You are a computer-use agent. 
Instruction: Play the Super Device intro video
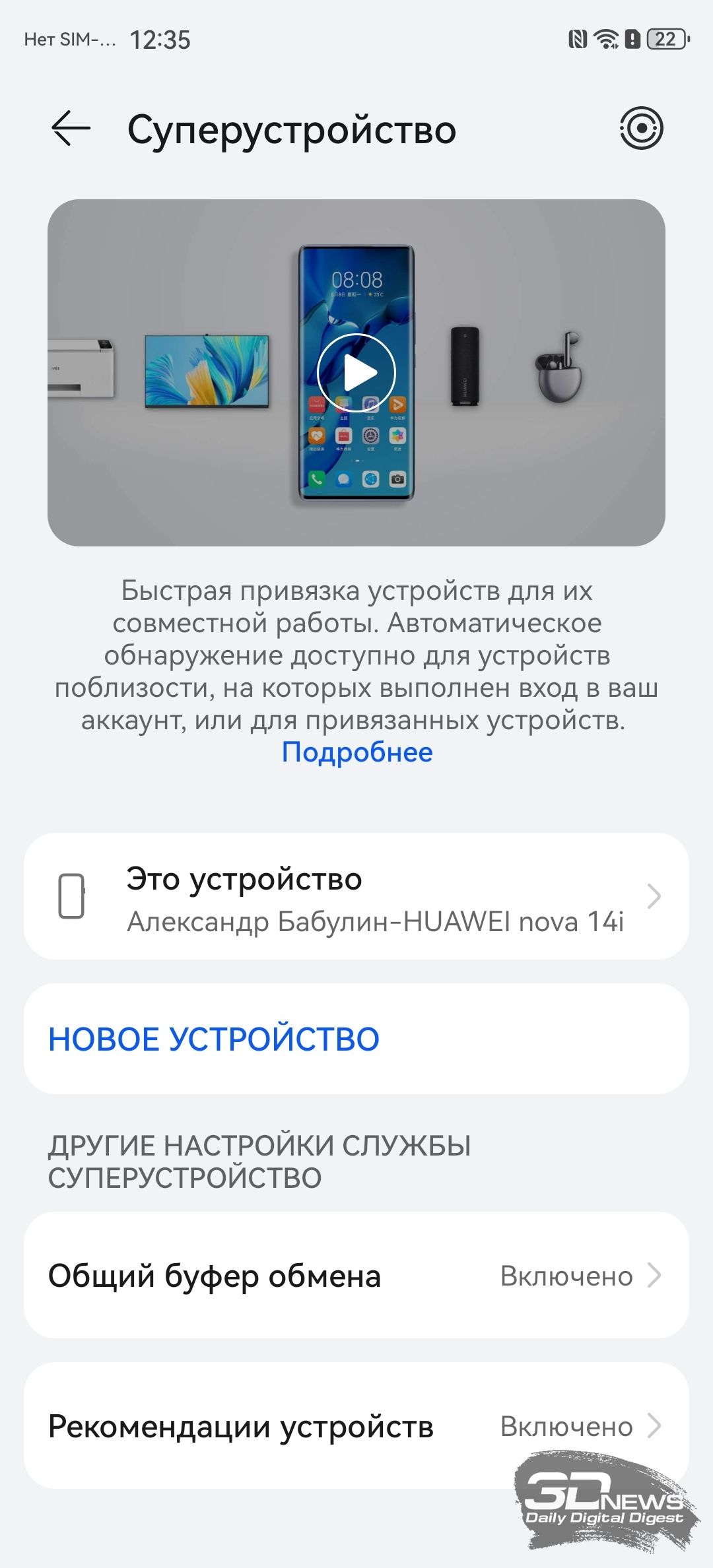(356, 373)
